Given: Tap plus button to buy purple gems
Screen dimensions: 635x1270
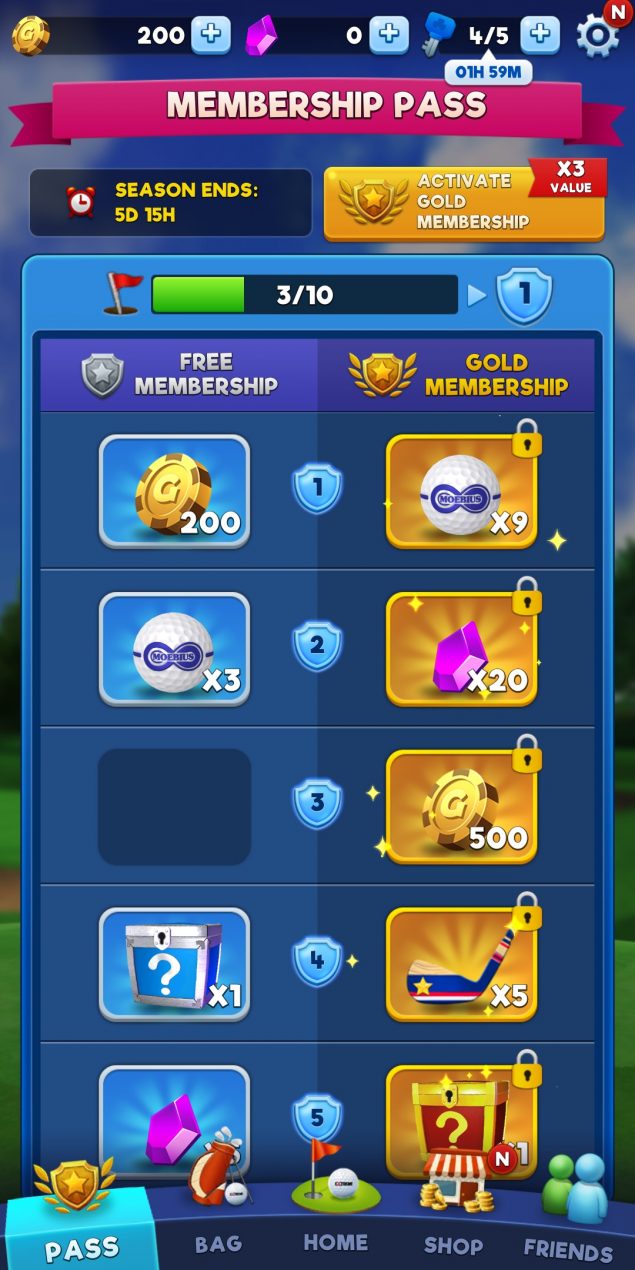Looking at the screenshot, I should coord(389,35).
